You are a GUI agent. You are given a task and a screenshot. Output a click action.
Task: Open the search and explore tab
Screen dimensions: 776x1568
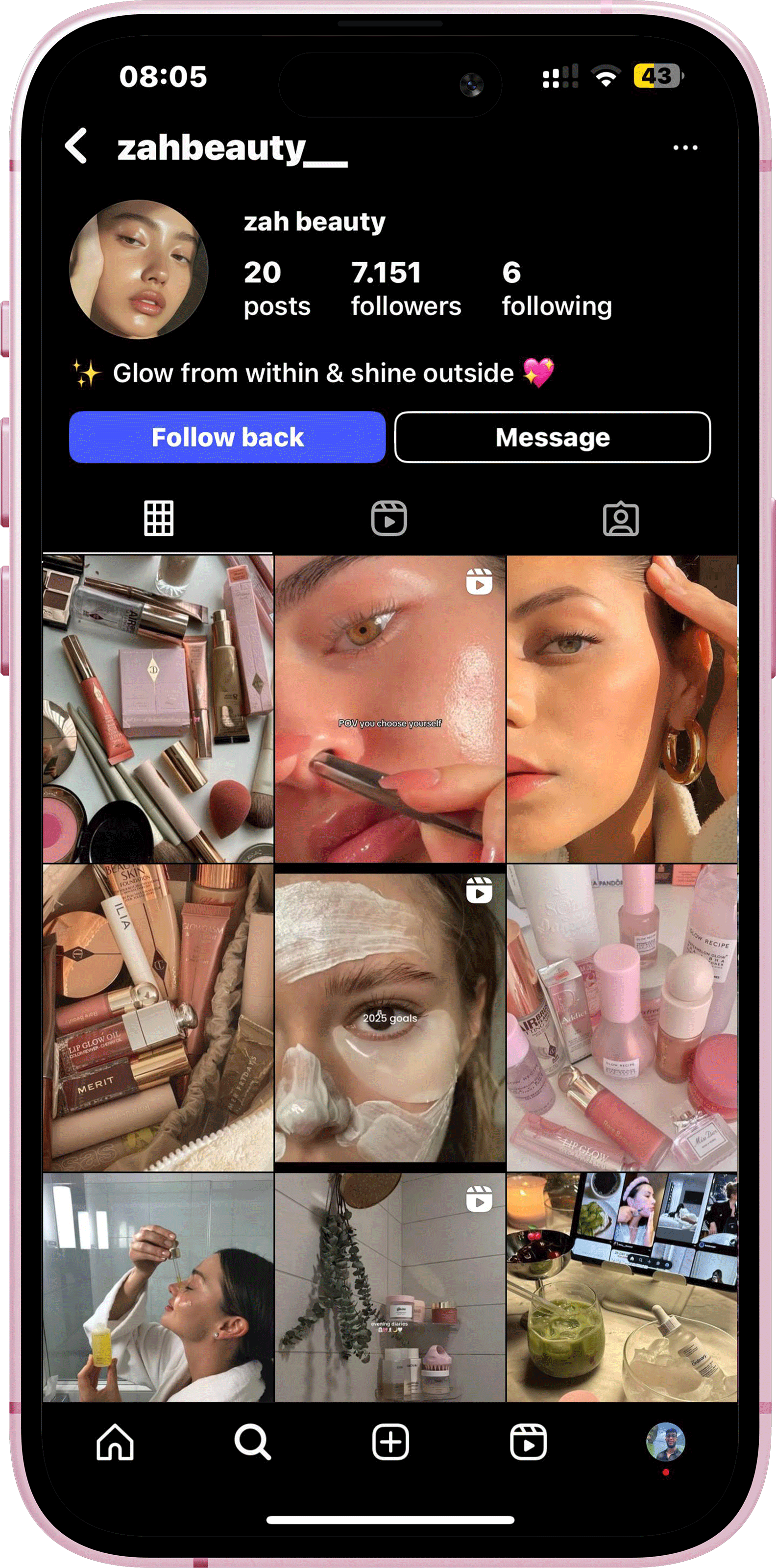coord(252,1442)
